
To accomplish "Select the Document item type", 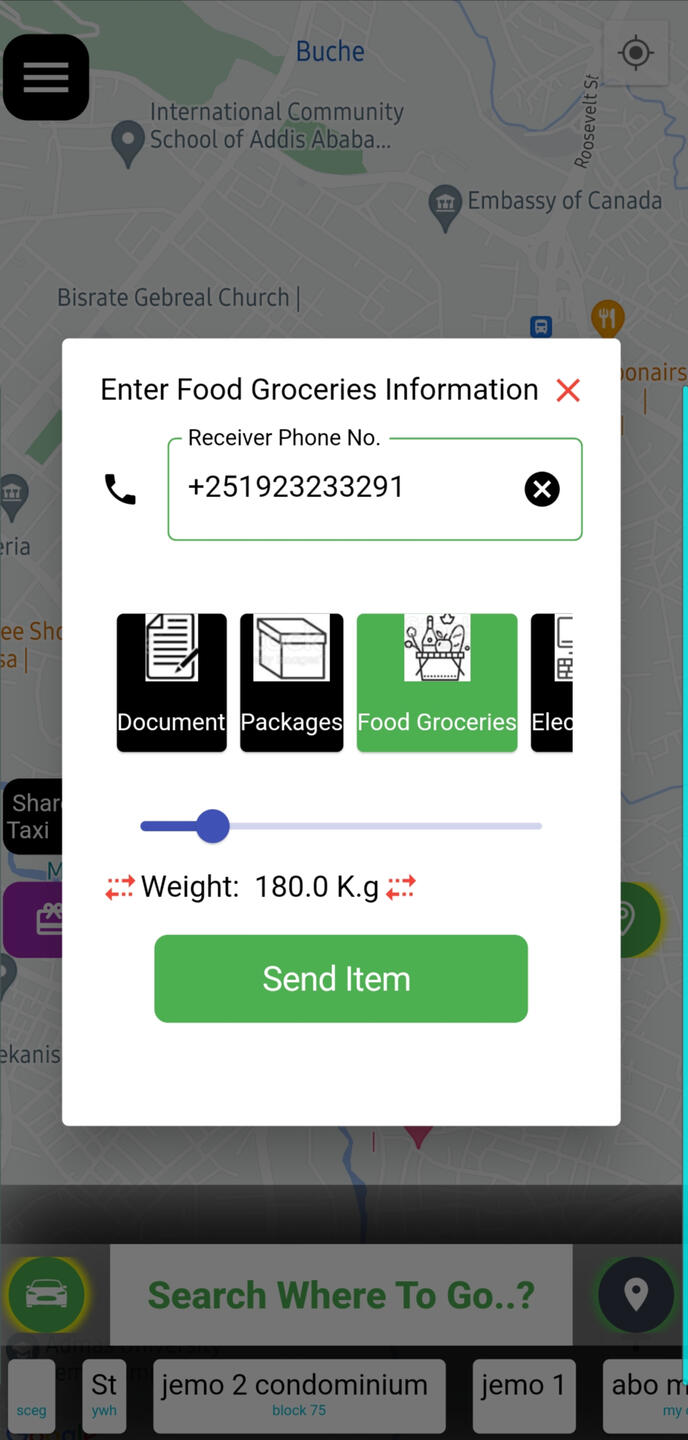I will tap(171, 683).
